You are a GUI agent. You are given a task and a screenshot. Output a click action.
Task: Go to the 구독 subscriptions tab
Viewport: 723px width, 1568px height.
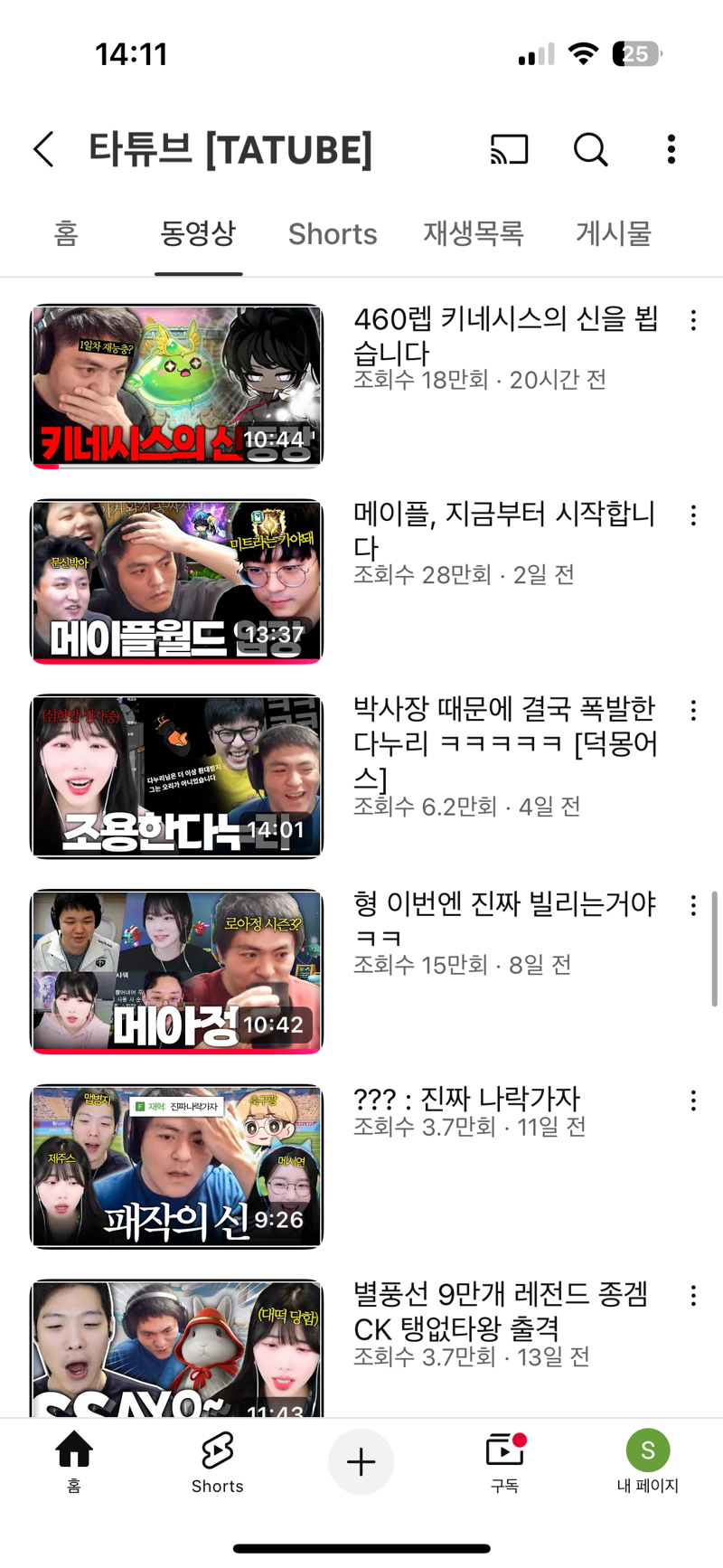pos(504,1461)
